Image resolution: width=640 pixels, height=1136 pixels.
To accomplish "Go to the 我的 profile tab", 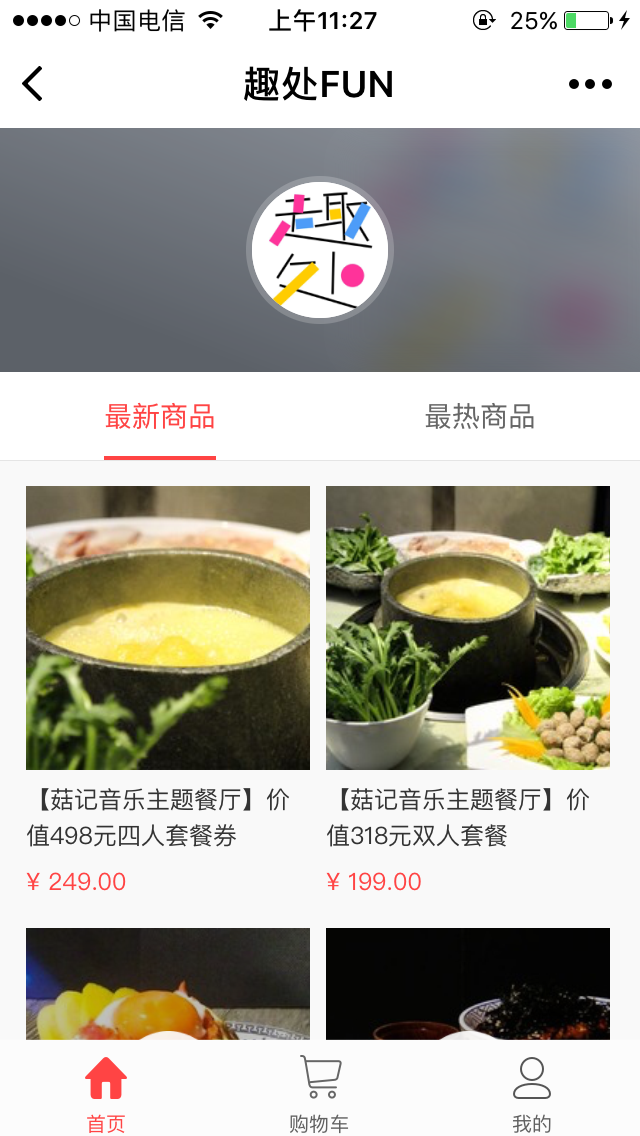I will [532, 1092].
